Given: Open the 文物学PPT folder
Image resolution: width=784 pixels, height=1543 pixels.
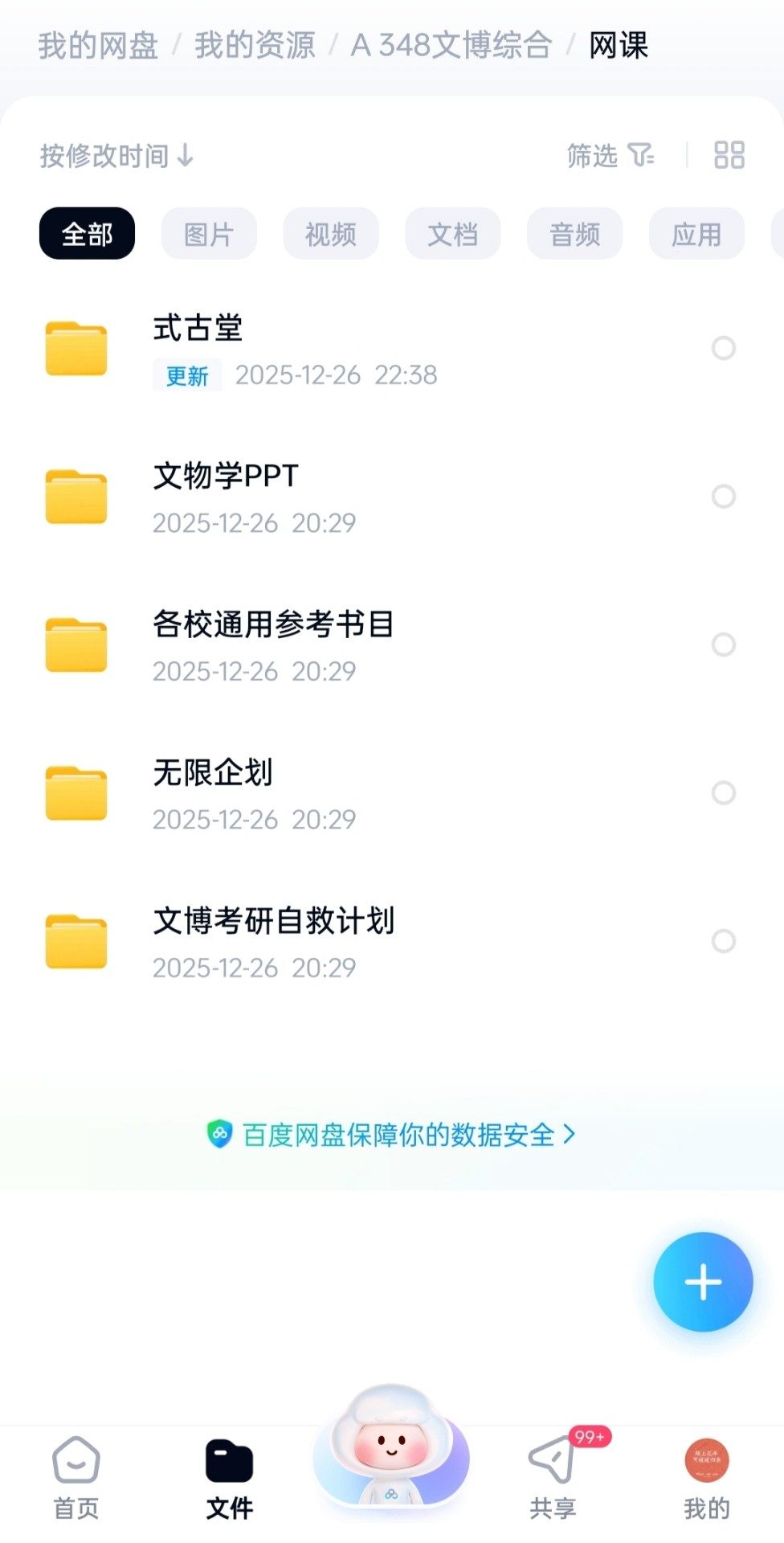Looking at the screenshot, I should point(226,476).
